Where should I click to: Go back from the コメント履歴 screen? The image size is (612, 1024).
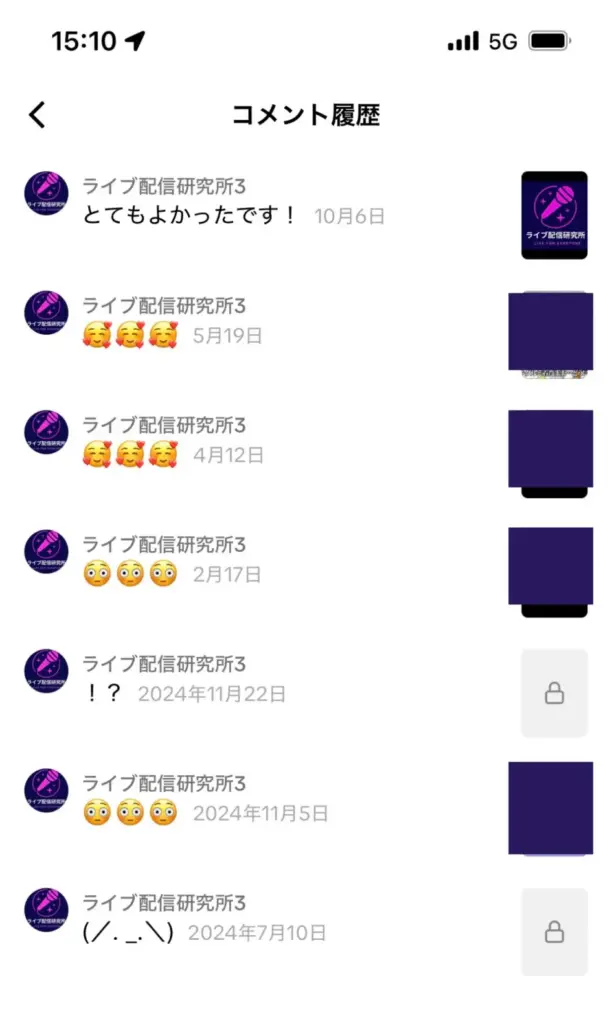[37, 115]
